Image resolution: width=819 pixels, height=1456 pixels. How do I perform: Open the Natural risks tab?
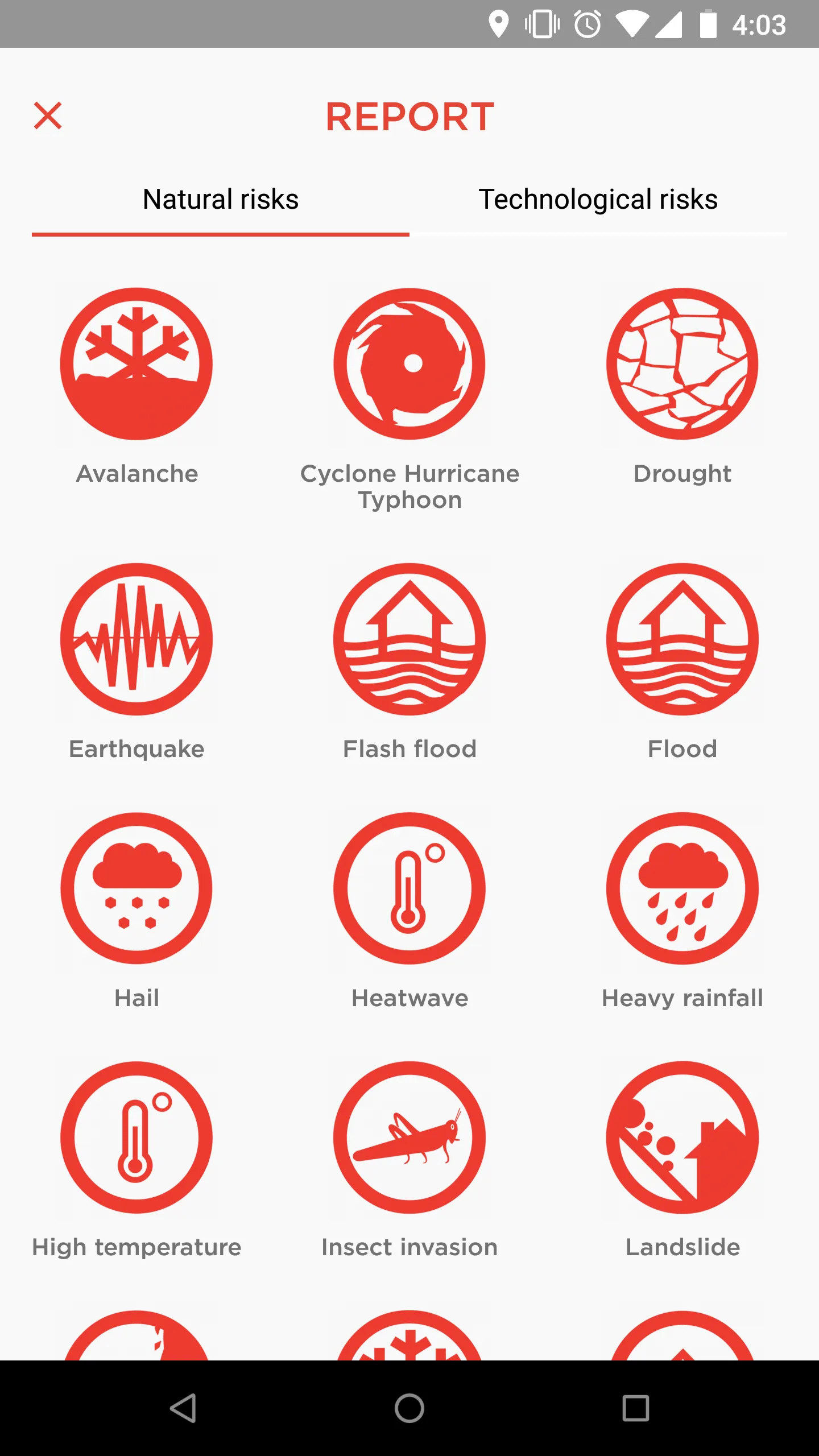click(x=220, y=199)
